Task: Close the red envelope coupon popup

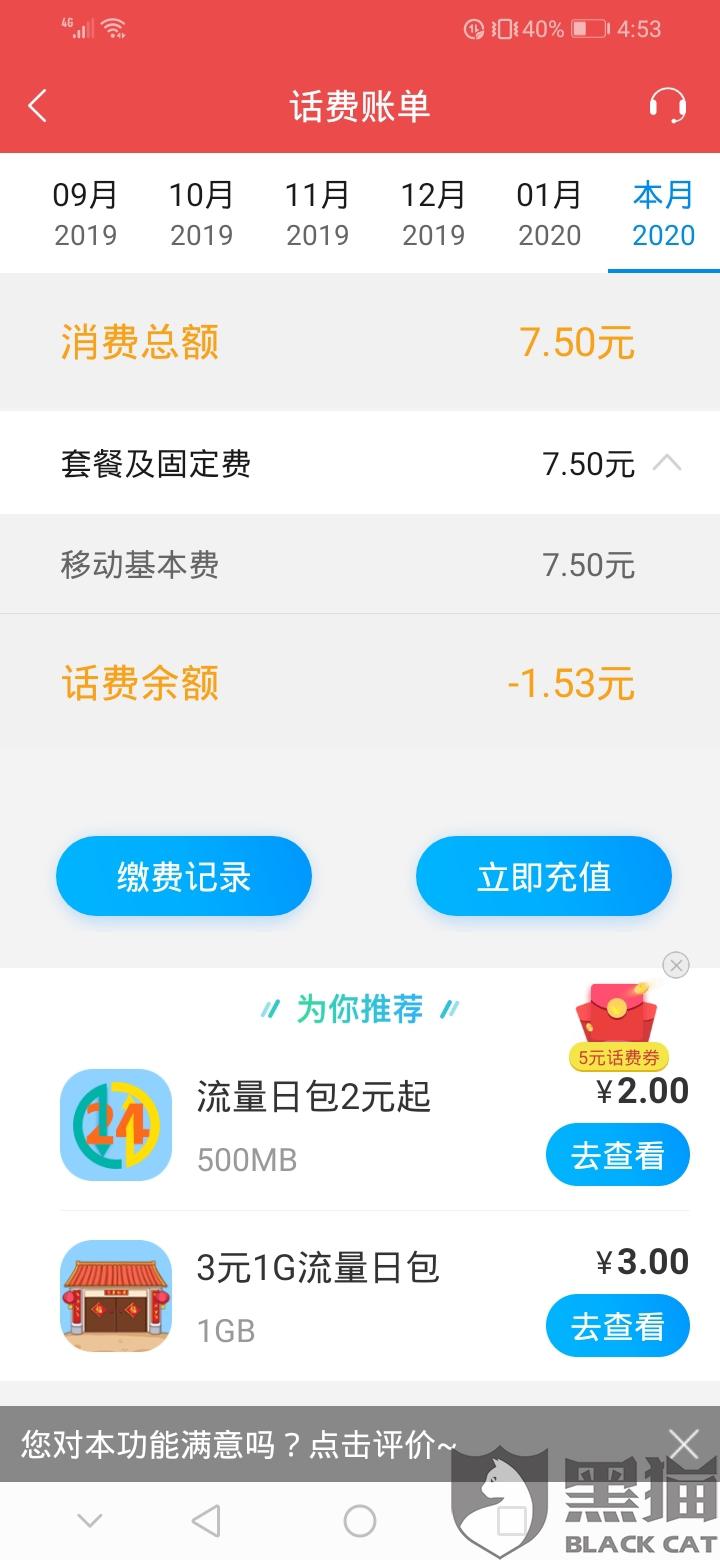Action: click(x=677, y=965)
